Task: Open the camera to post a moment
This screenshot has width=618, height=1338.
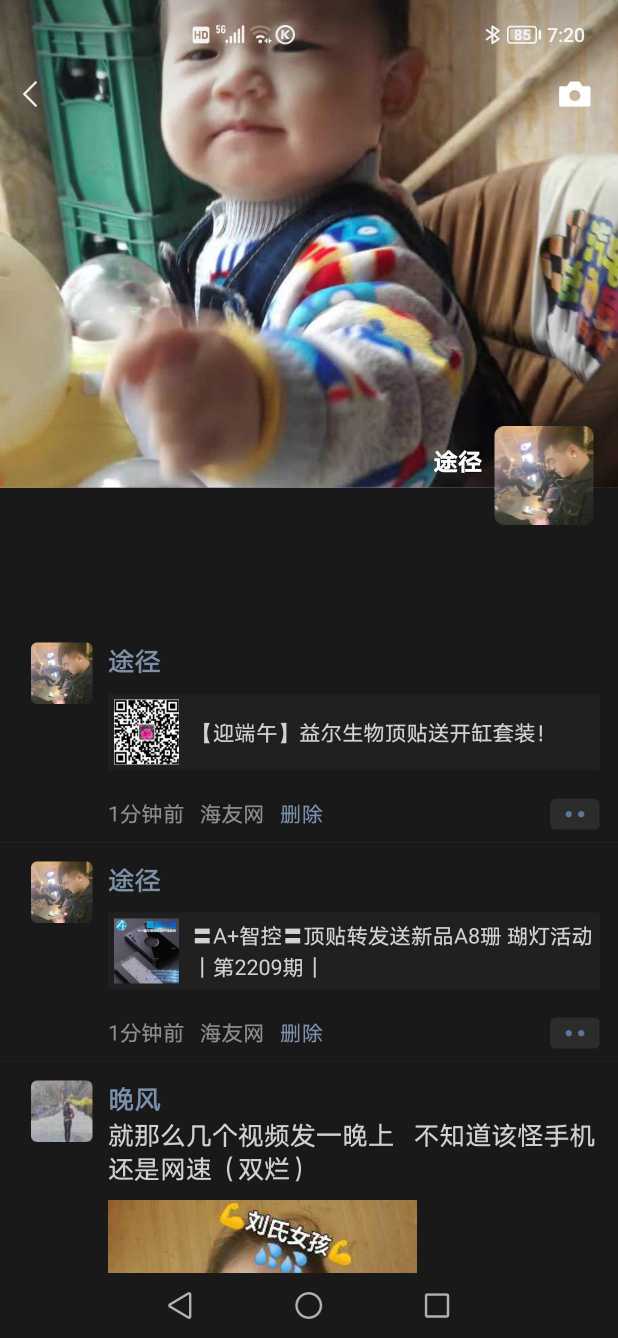Action: [574, 95]
